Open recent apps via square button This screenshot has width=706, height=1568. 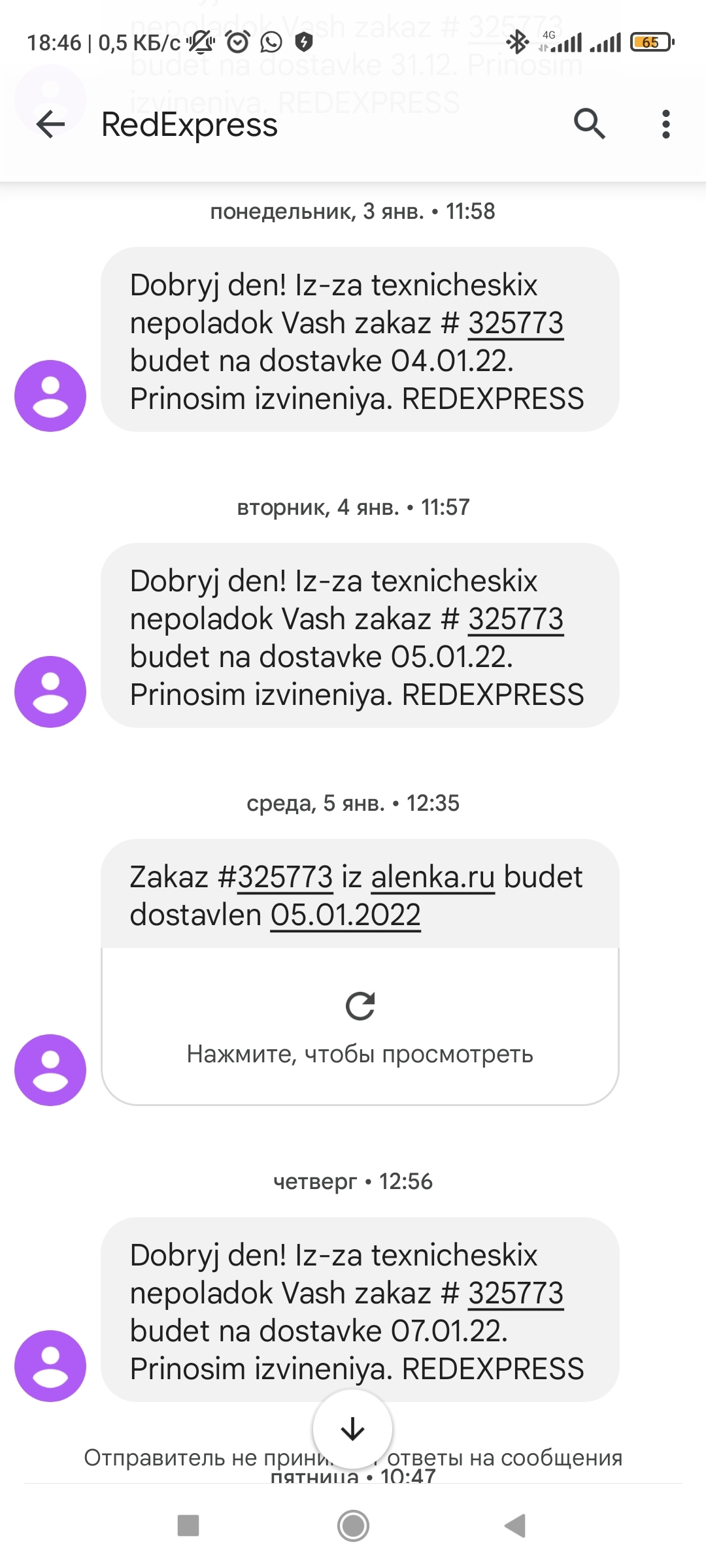pos(188,1526)
